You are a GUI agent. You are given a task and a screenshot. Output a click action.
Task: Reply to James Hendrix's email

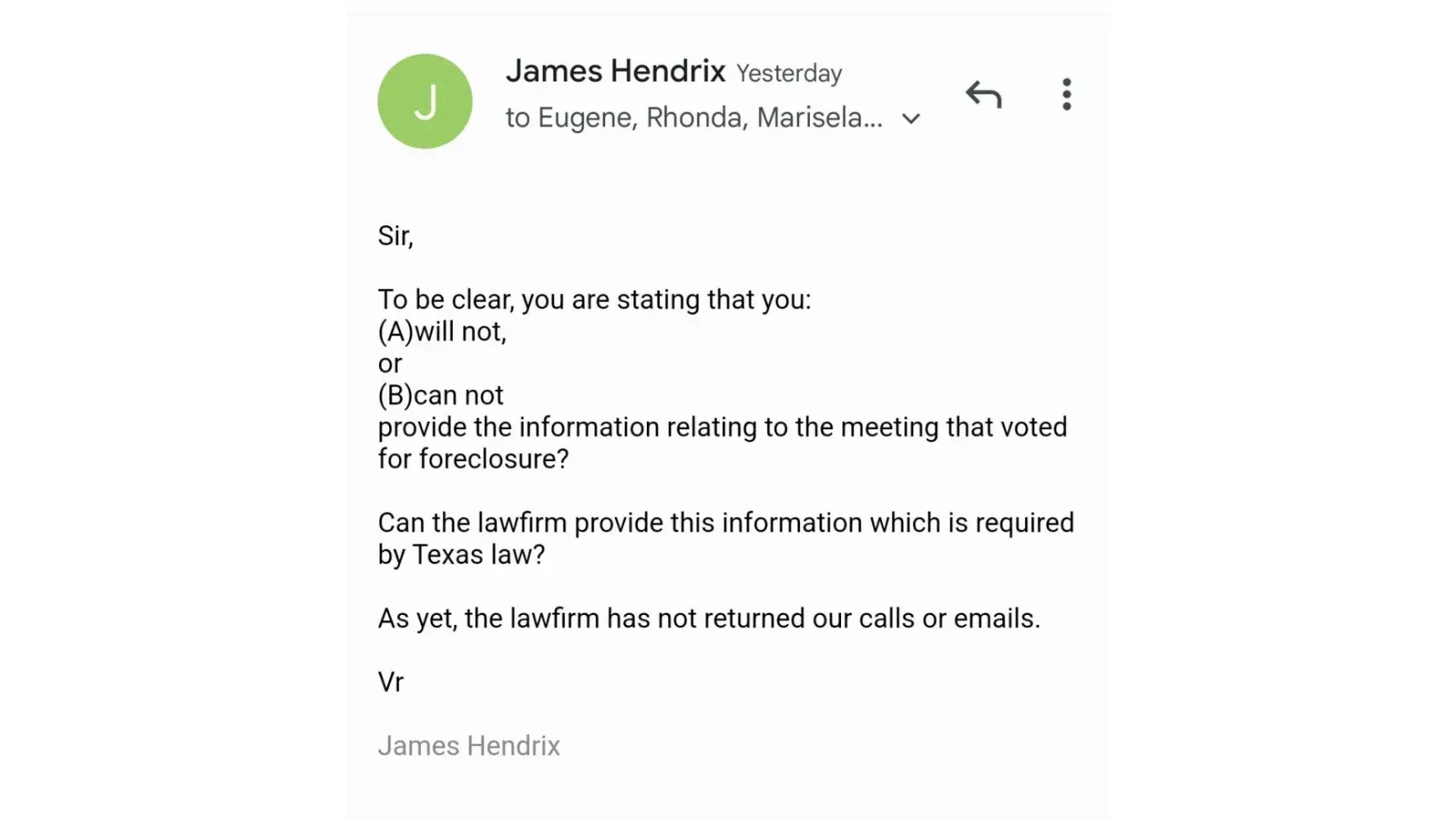[983, 95]
